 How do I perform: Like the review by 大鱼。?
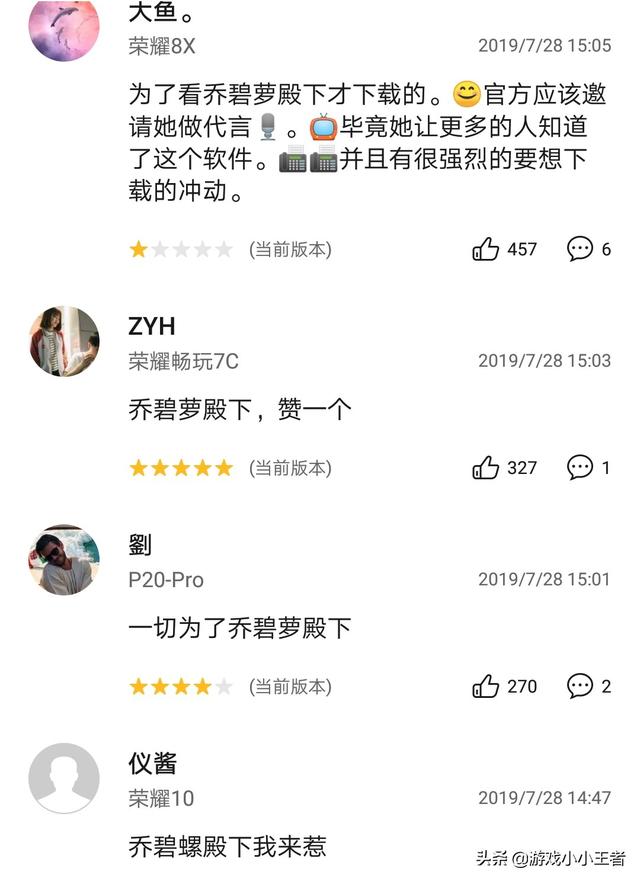[x=486, y=249]
